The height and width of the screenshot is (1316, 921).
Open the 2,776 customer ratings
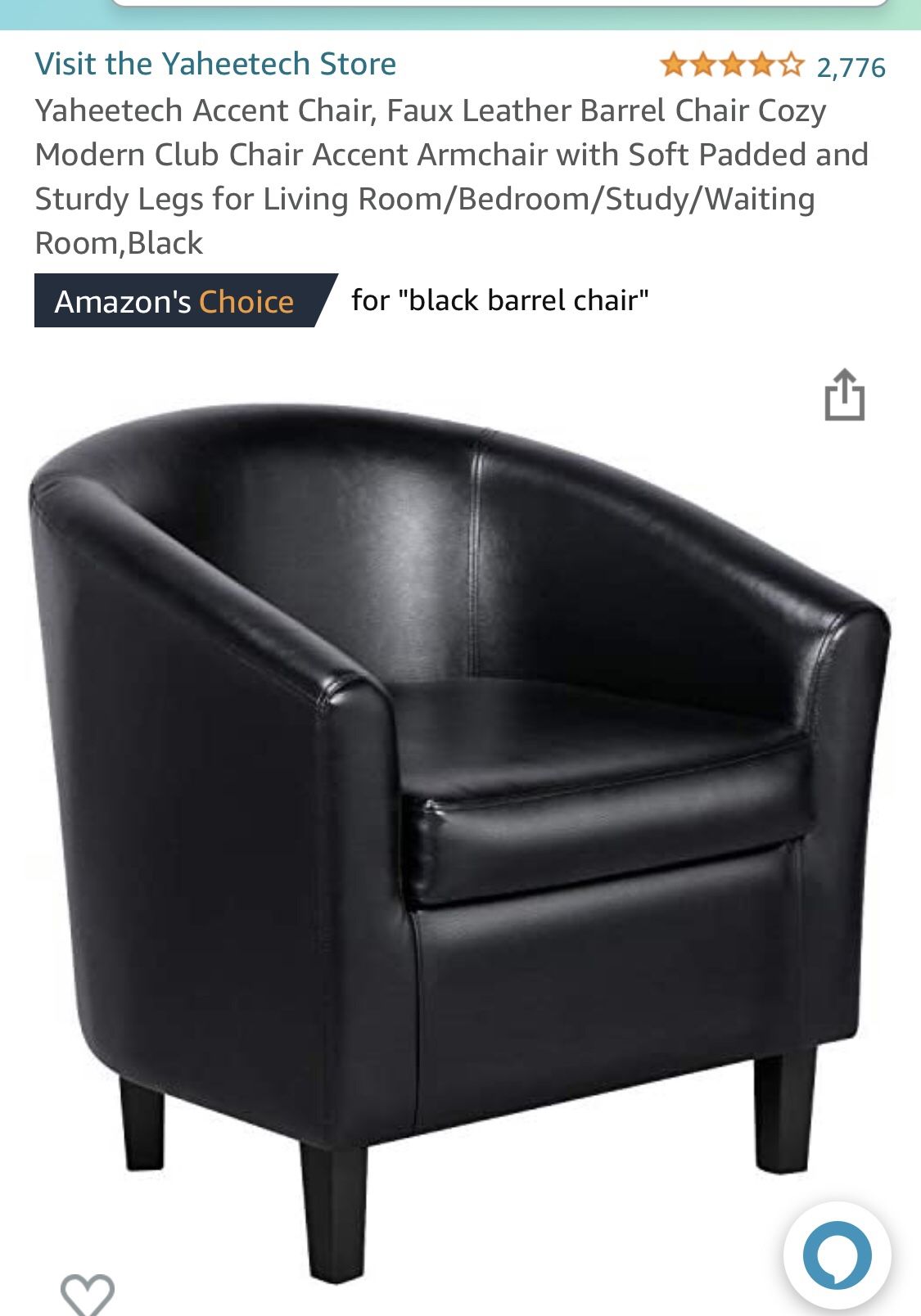click(851, 67)
